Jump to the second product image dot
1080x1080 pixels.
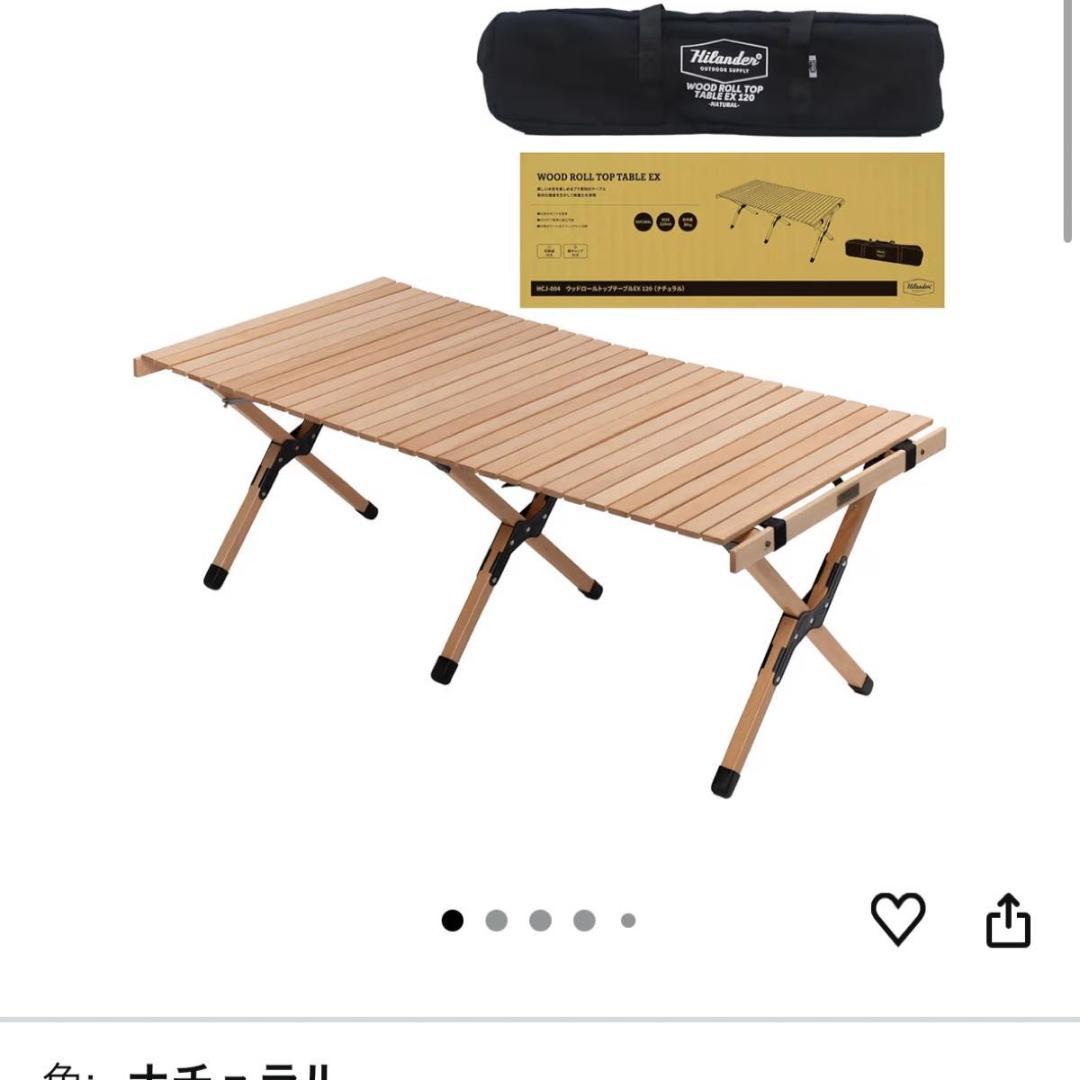[497, 921]
